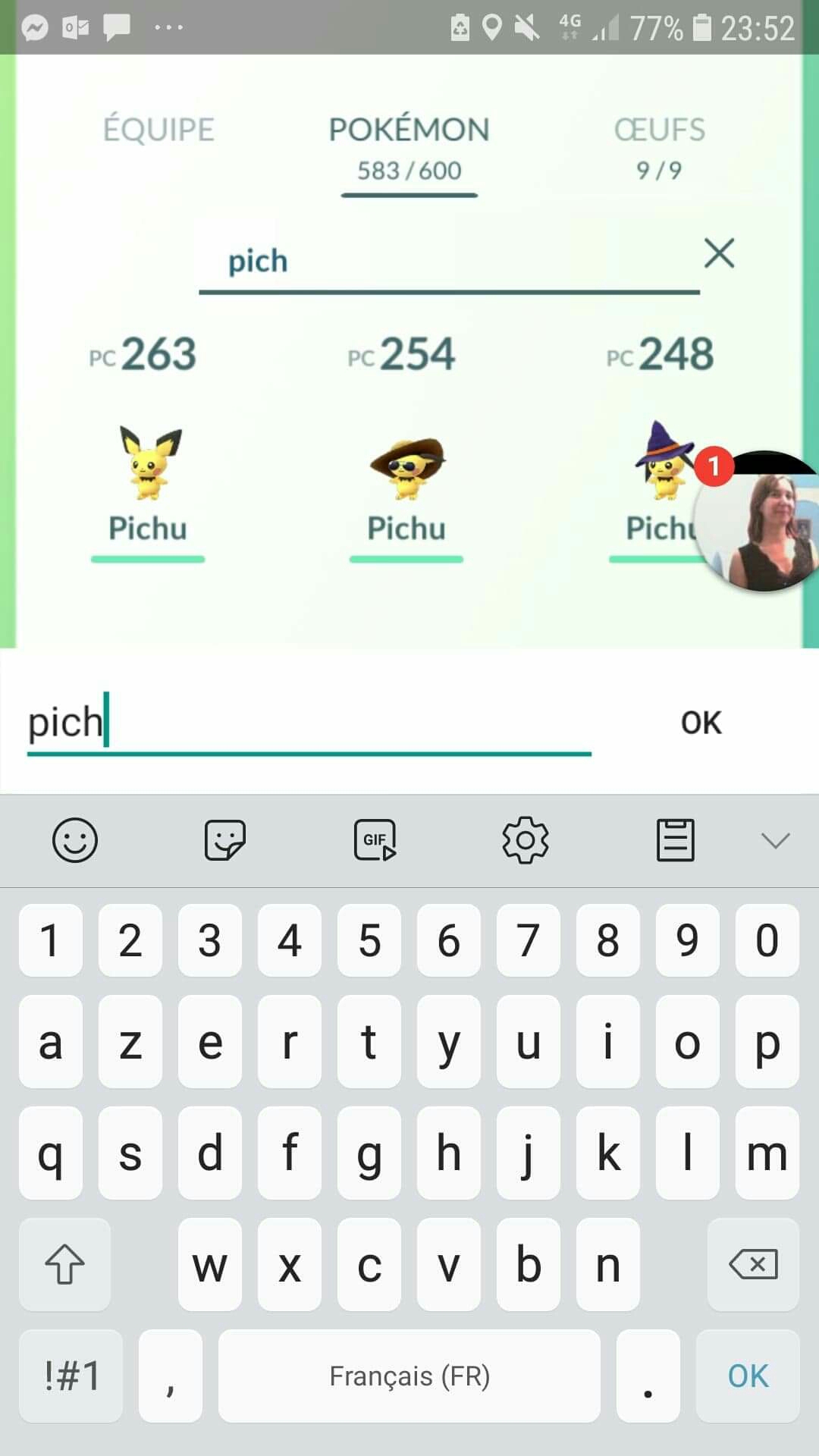Viewport: 819px width, 1456px height.
Task: Open the clipboard on the keyboard
Action: tap(675, 840)
